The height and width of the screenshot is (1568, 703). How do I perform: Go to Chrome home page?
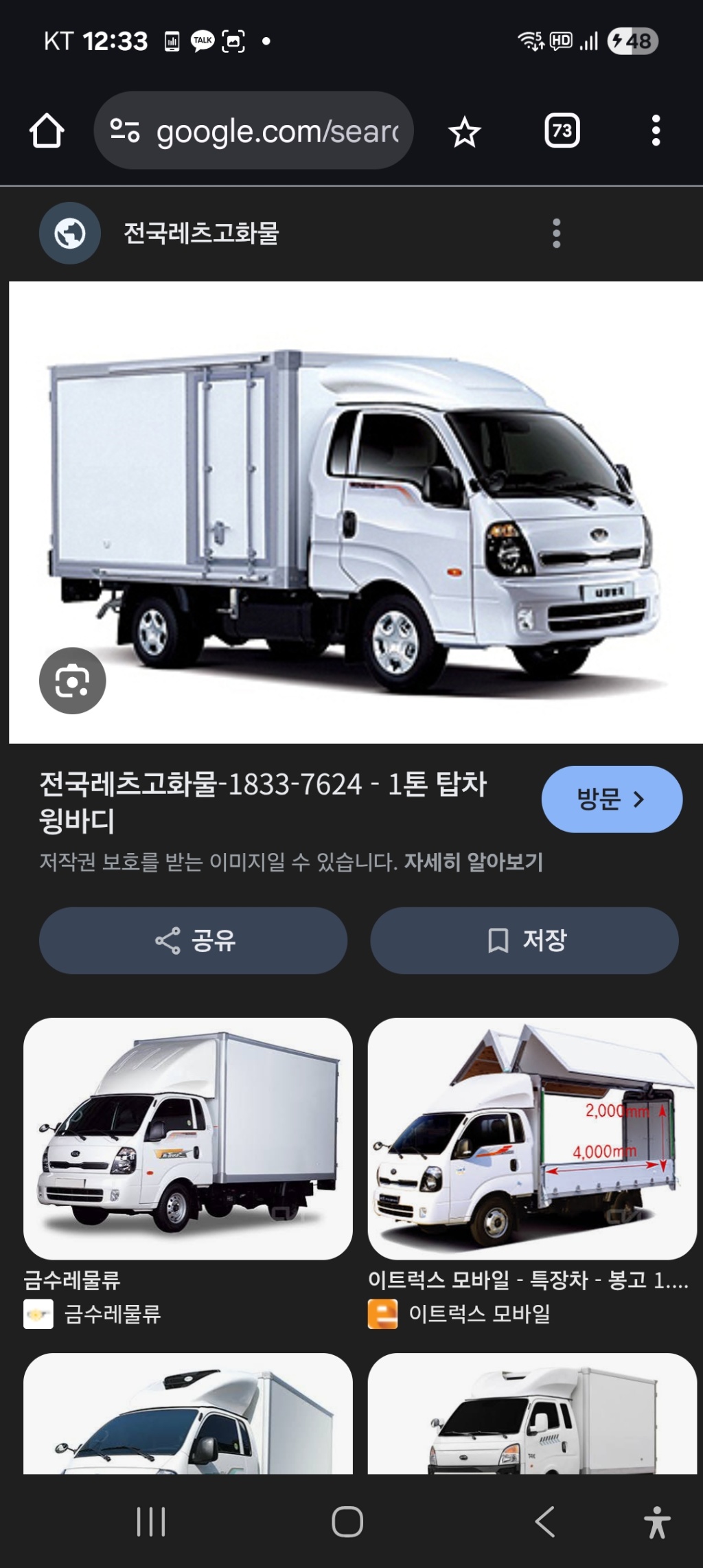tap(47, 130)
